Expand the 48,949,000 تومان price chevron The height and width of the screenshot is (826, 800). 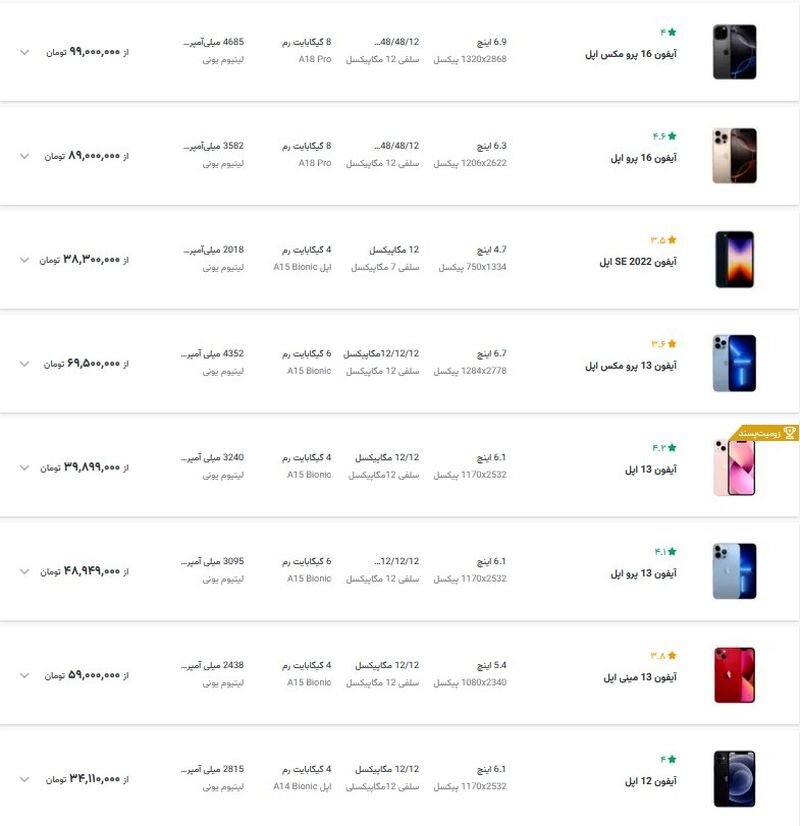click(x=25, y=572)
